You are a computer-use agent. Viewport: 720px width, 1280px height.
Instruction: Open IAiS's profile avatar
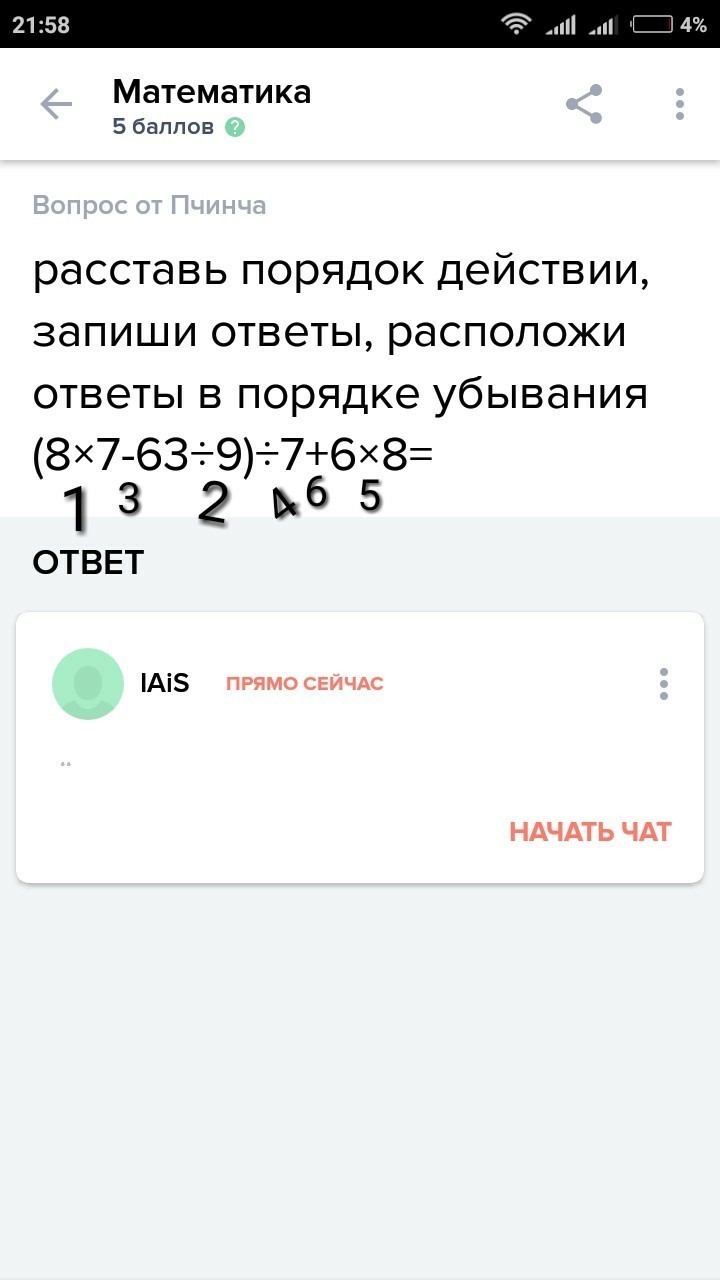(x=88, y=684)
